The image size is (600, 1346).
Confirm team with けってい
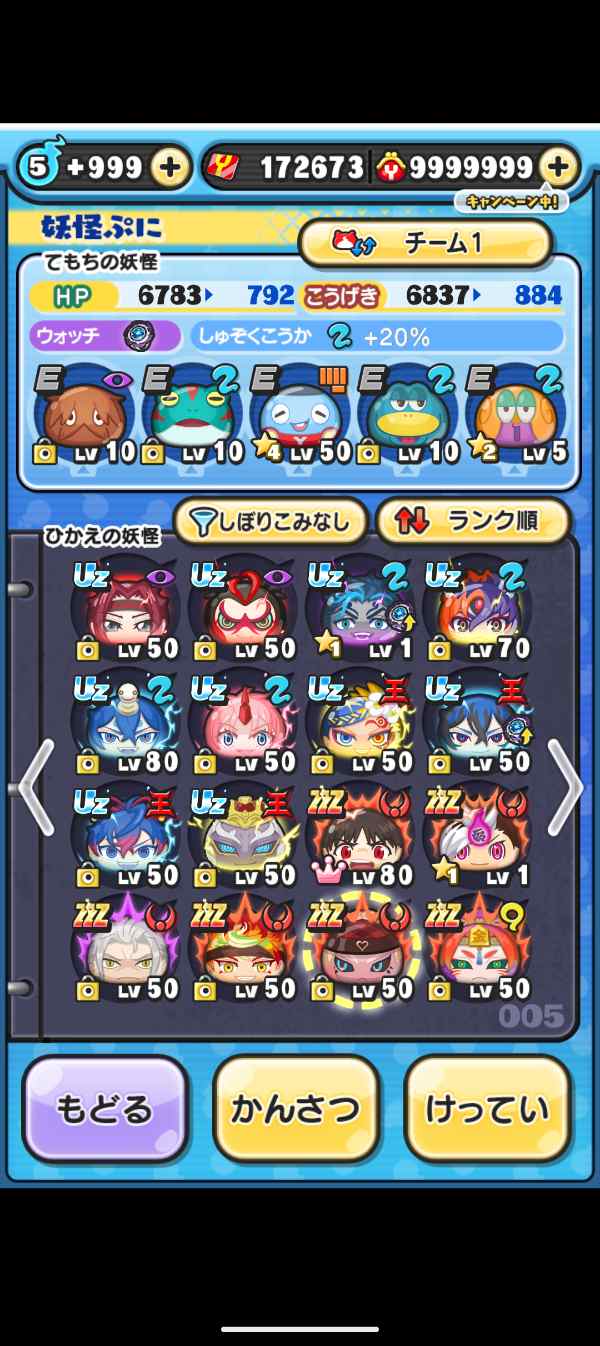(x=487, y=1110)
